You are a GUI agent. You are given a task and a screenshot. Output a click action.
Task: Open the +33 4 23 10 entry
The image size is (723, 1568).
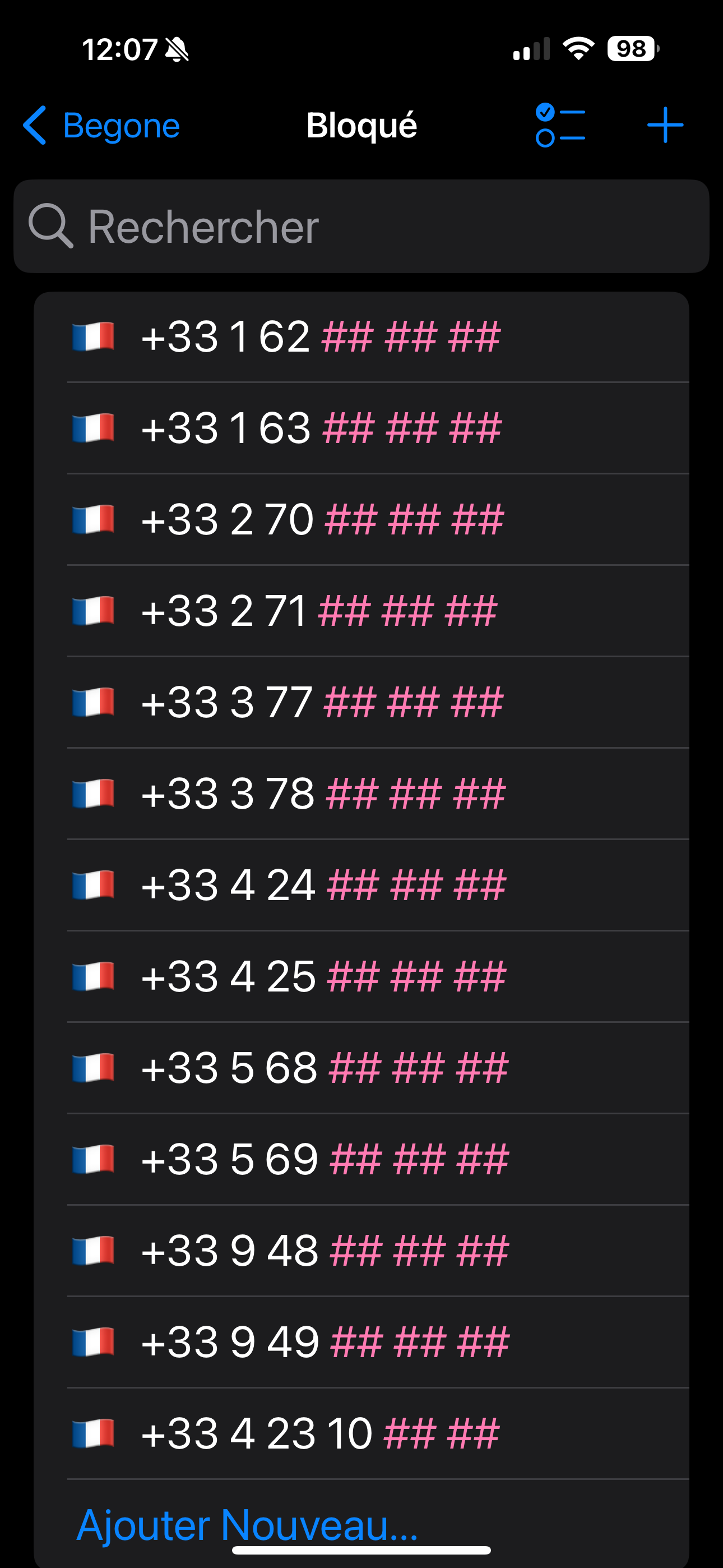(x=361, y=1433)
